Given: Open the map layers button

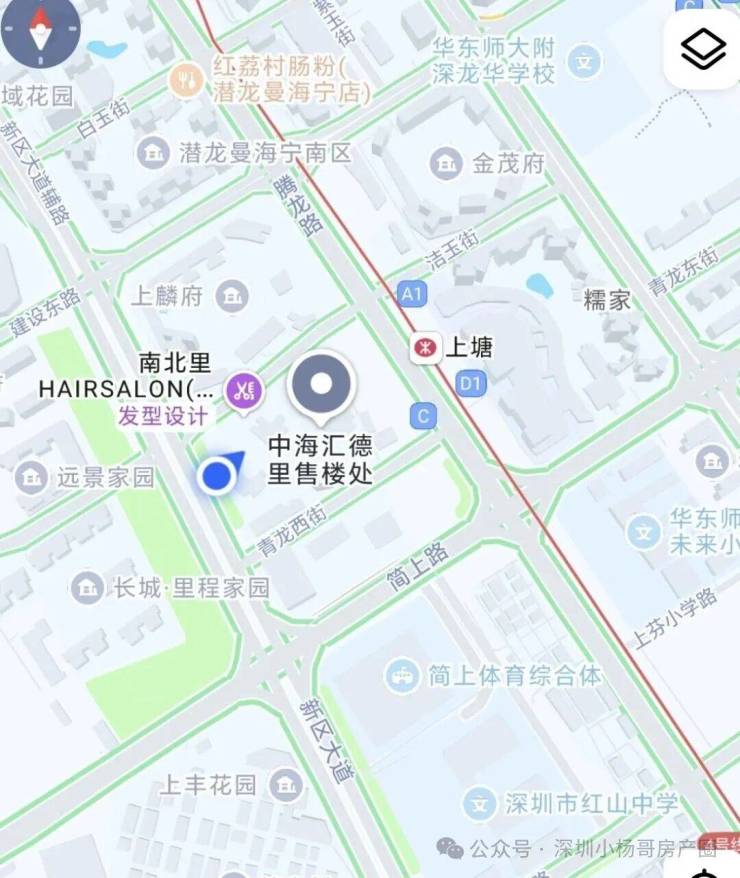Looking at the screenshot, I should pos(703,49).
